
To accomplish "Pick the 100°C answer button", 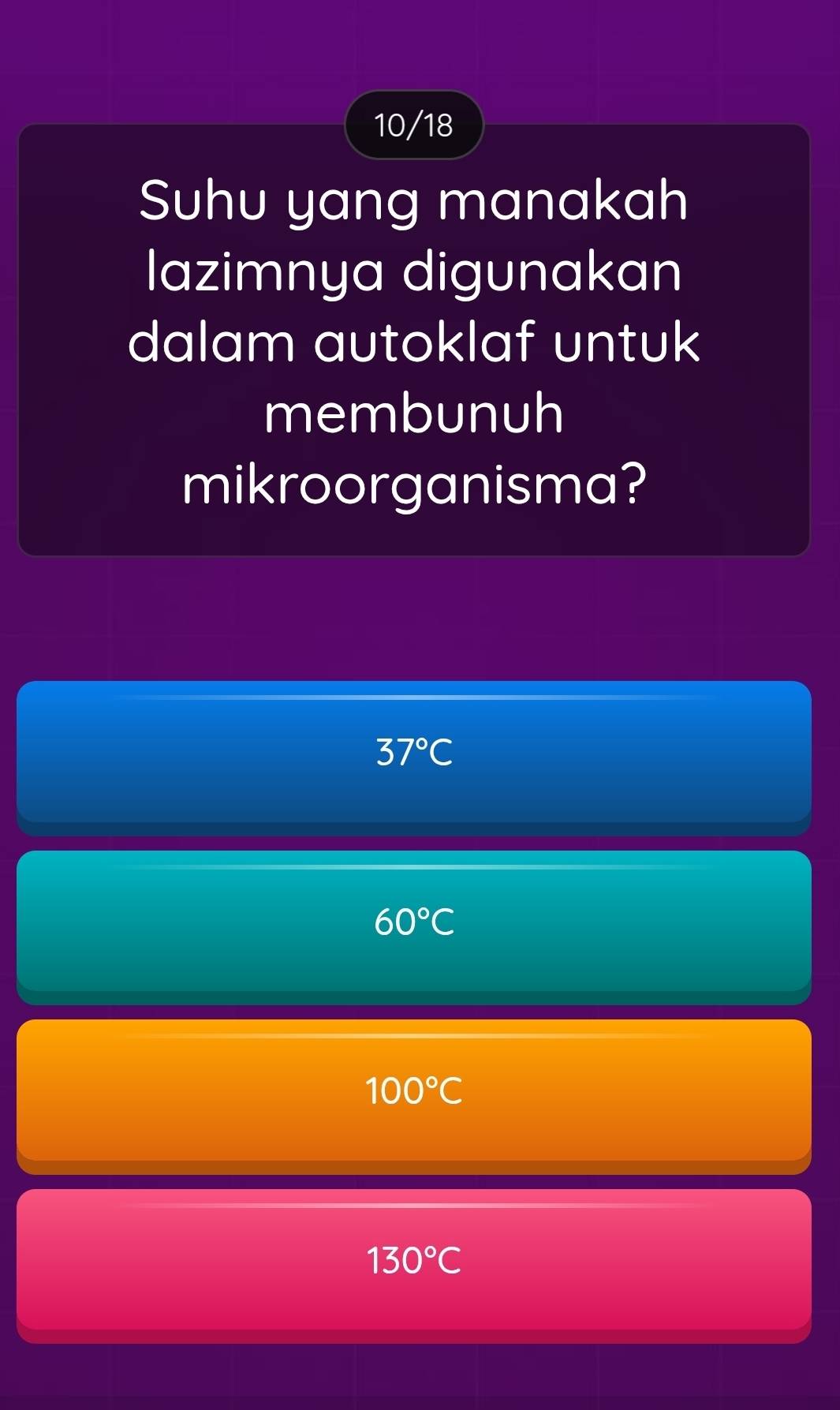I will [x=414, y=1093].
